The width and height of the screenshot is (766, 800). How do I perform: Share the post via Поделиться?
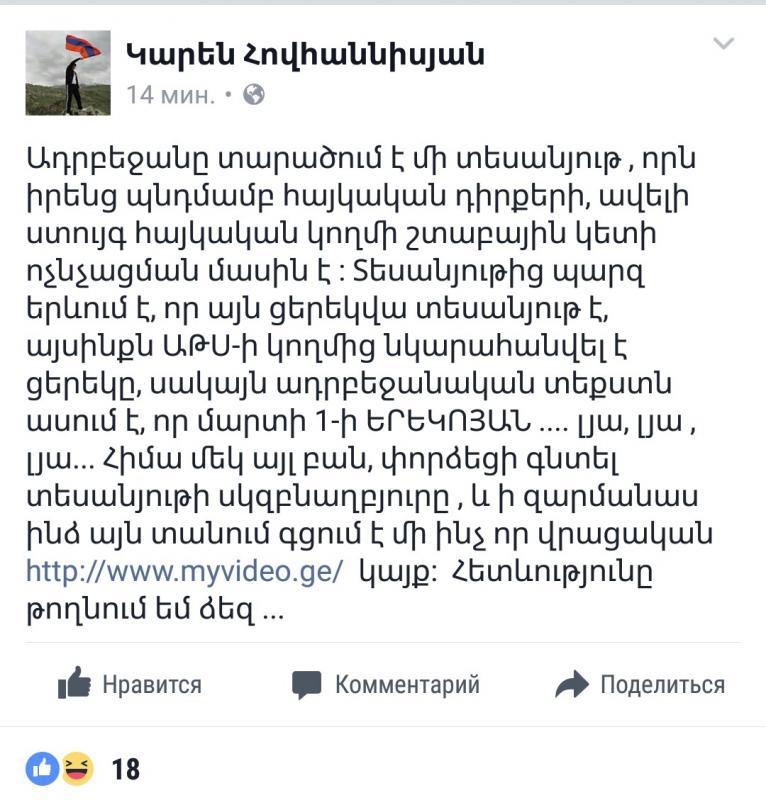640,685
